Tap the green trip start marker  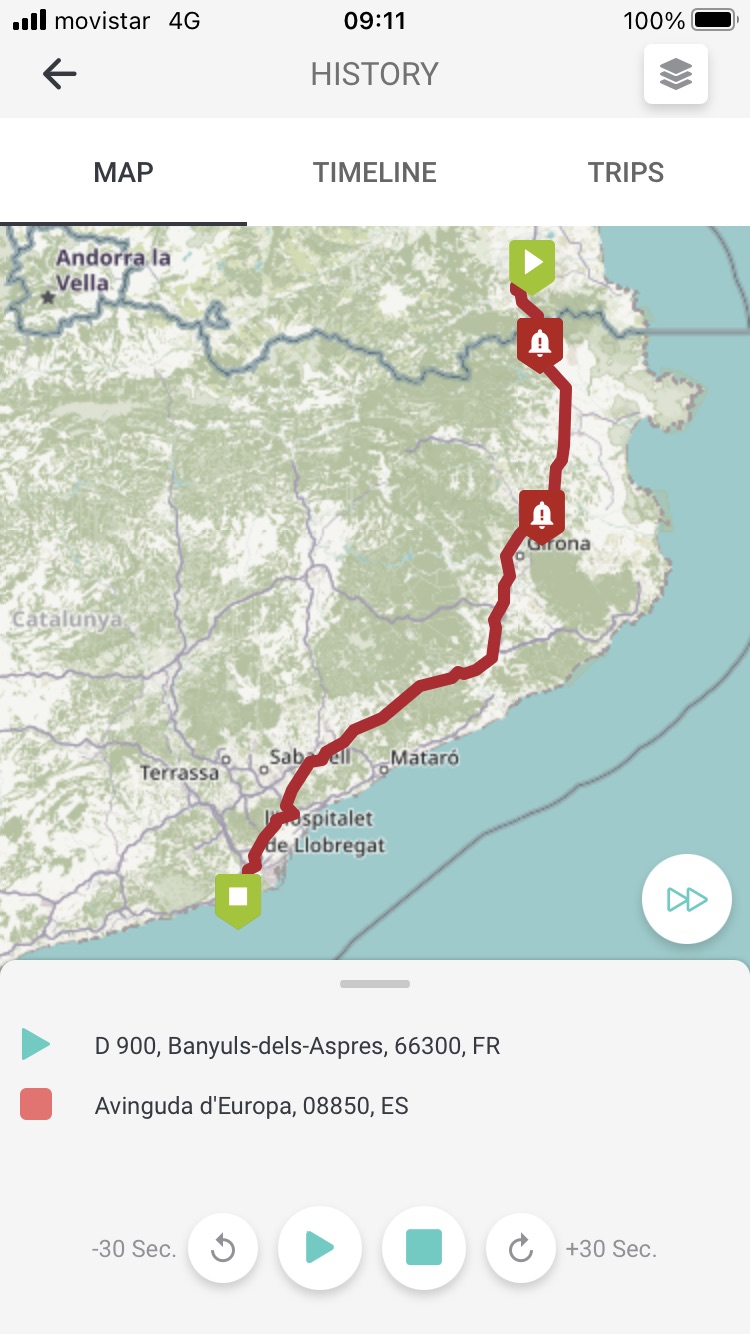click(532, 265)
